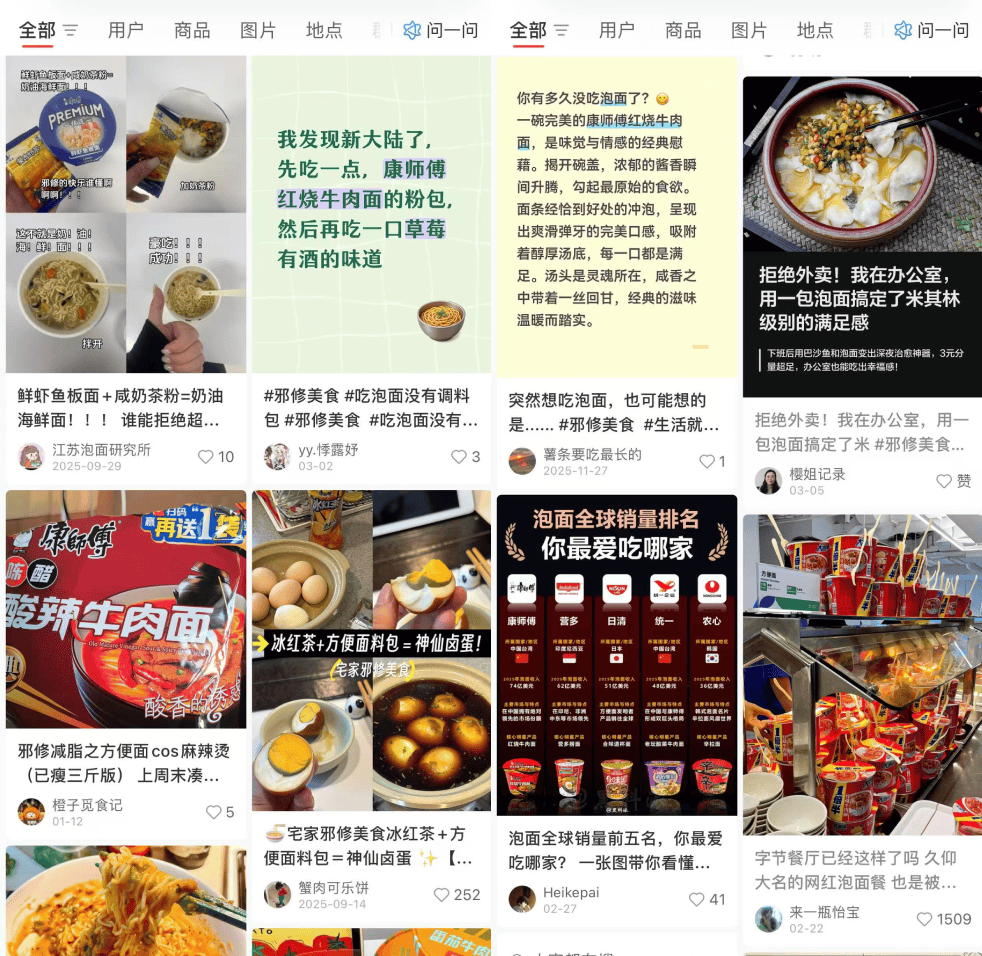Open the 字节餐厅 instant noodle post
This screenshot has width=982, height=956.
(861, 675)
